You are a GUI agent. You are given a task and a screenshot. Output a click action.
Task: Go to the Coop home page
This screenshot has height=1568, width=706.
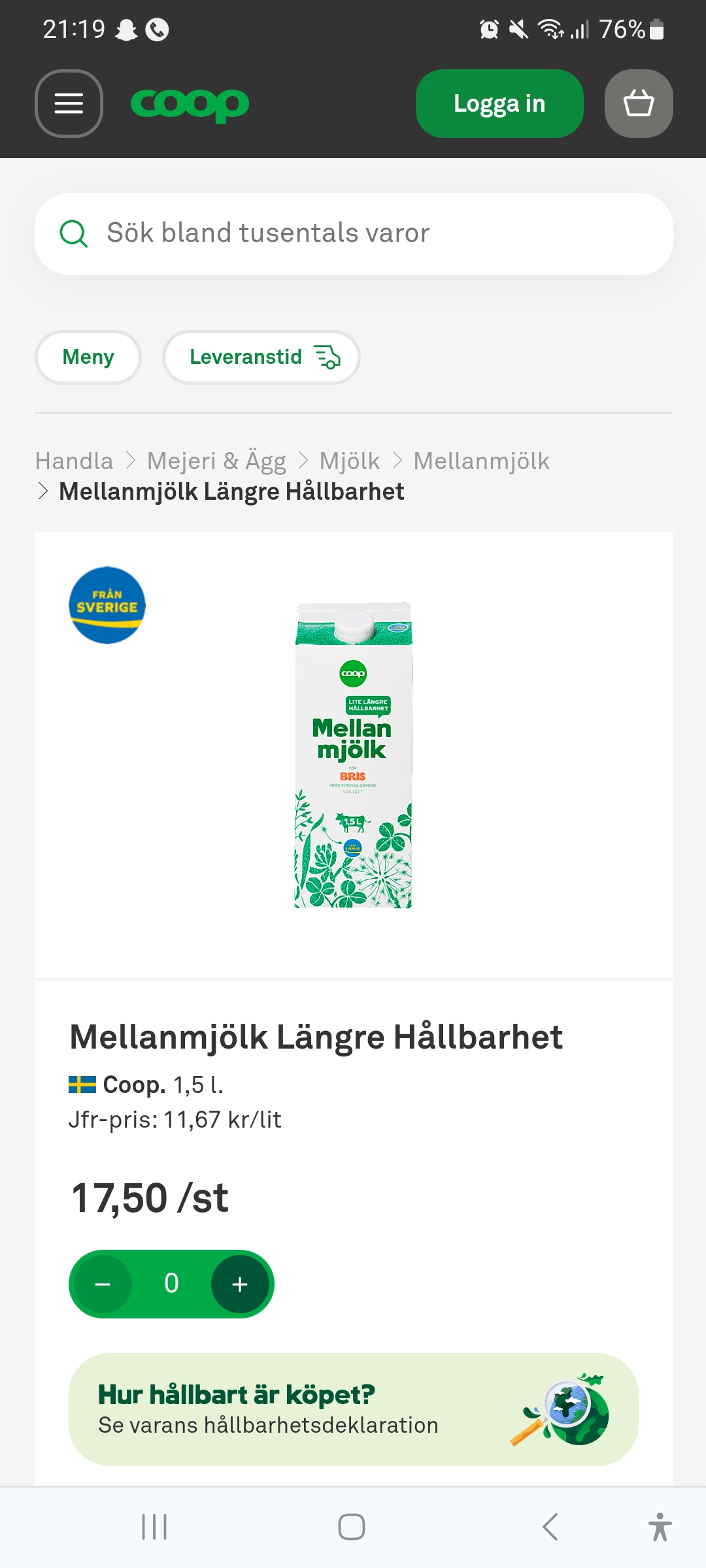coord(190,105)
